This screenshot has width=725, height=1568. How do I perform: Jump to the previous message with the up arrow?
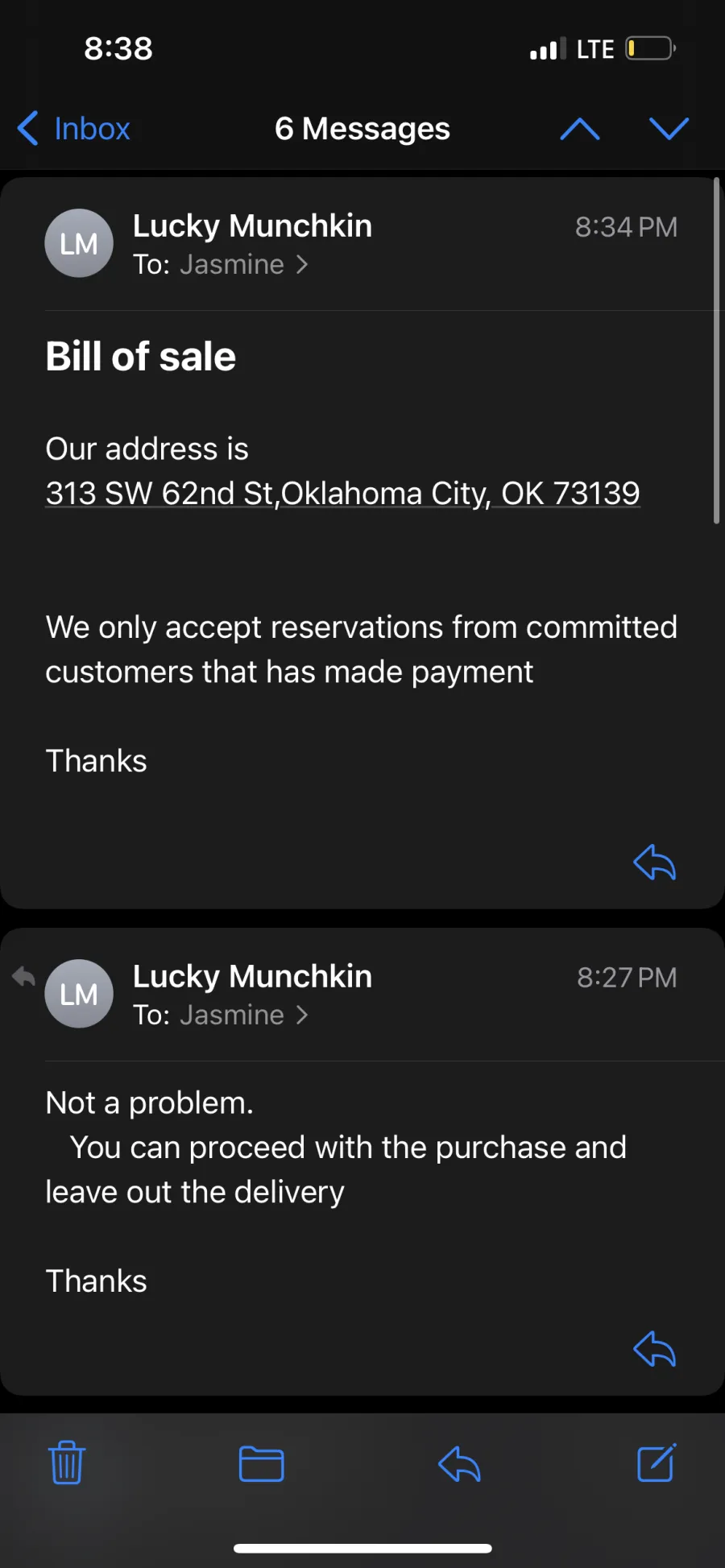pos(580,129)
